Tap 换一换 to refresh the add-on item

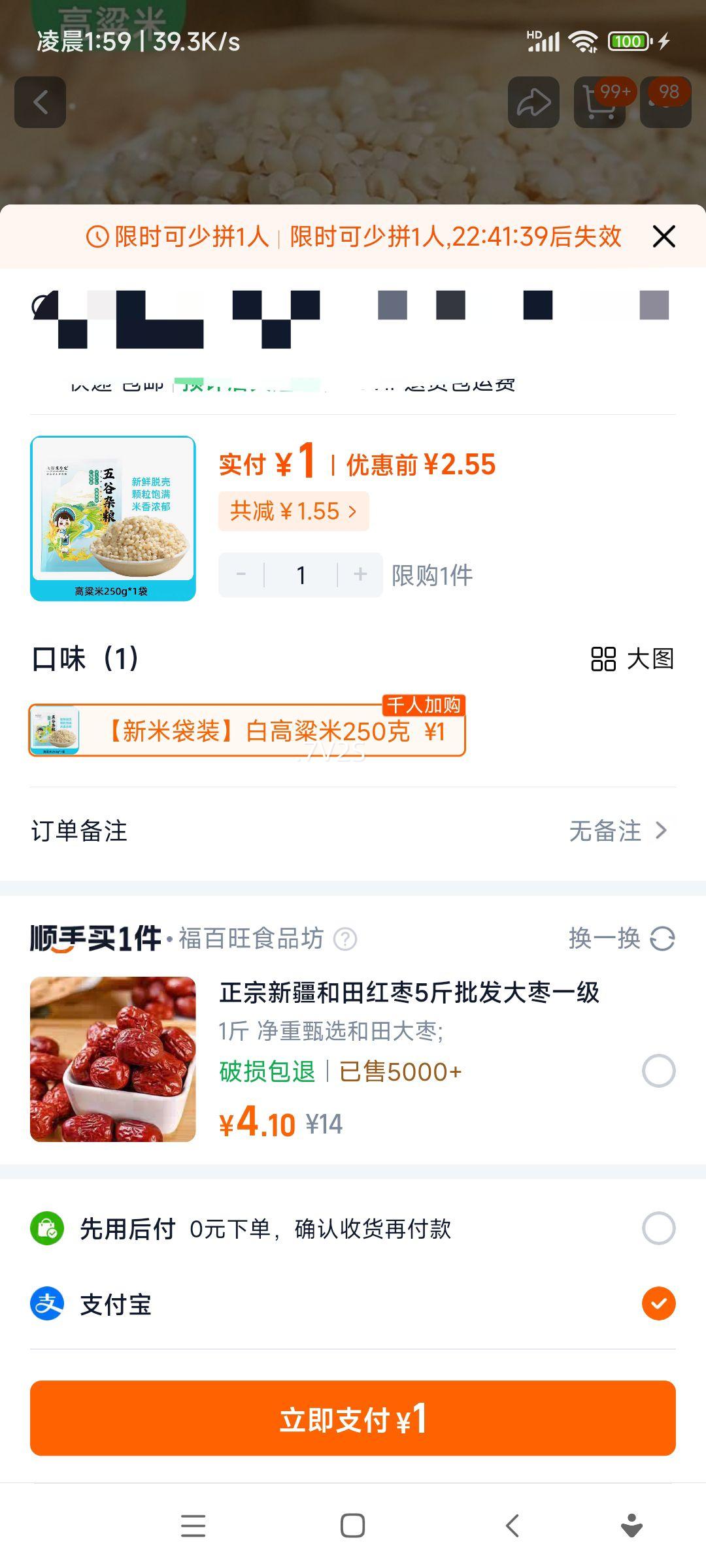pos(621,939)
